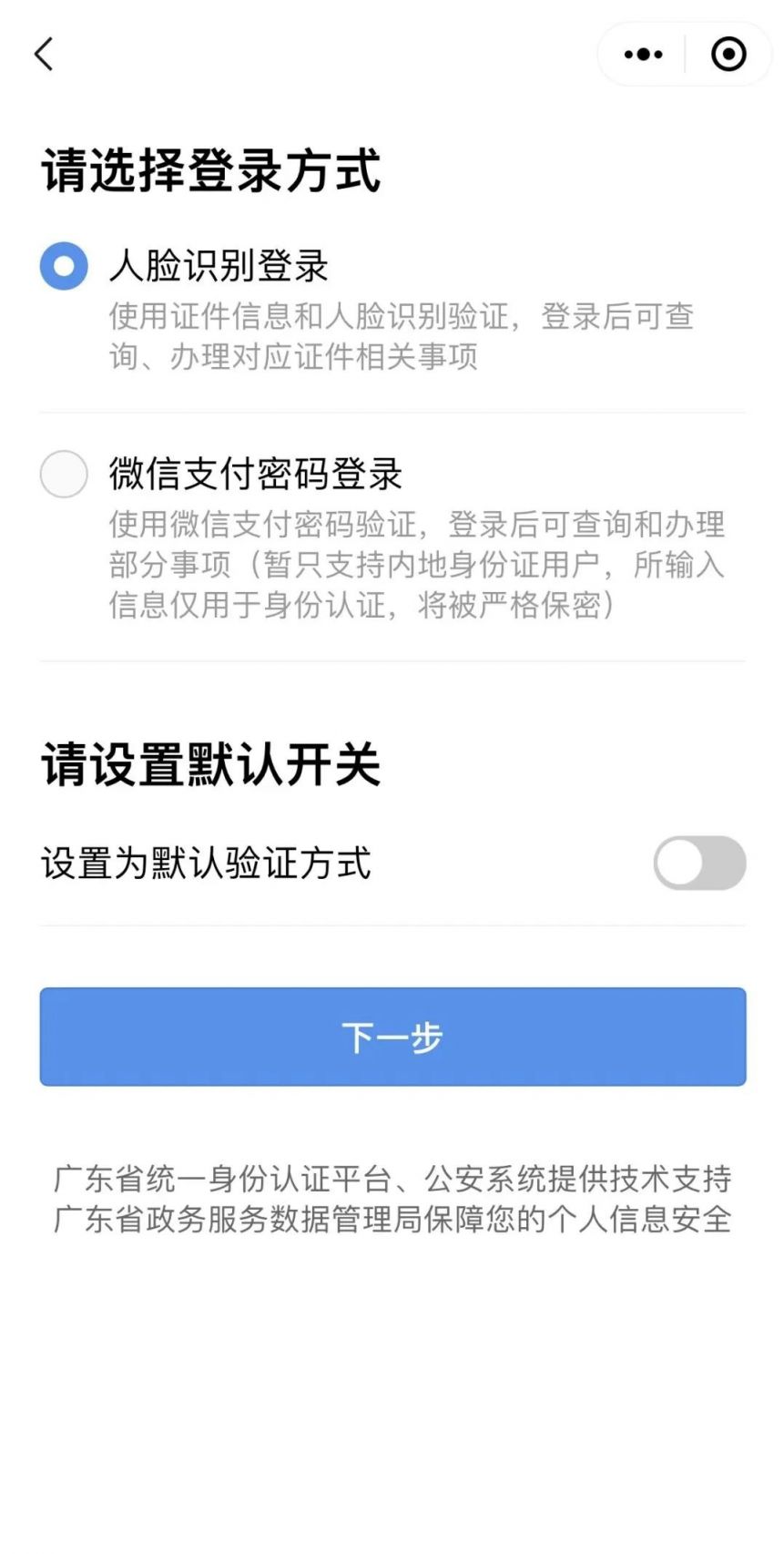Select 人脸识别登录 option
This screenshot has height=1554, width=784.
point(64,266)
